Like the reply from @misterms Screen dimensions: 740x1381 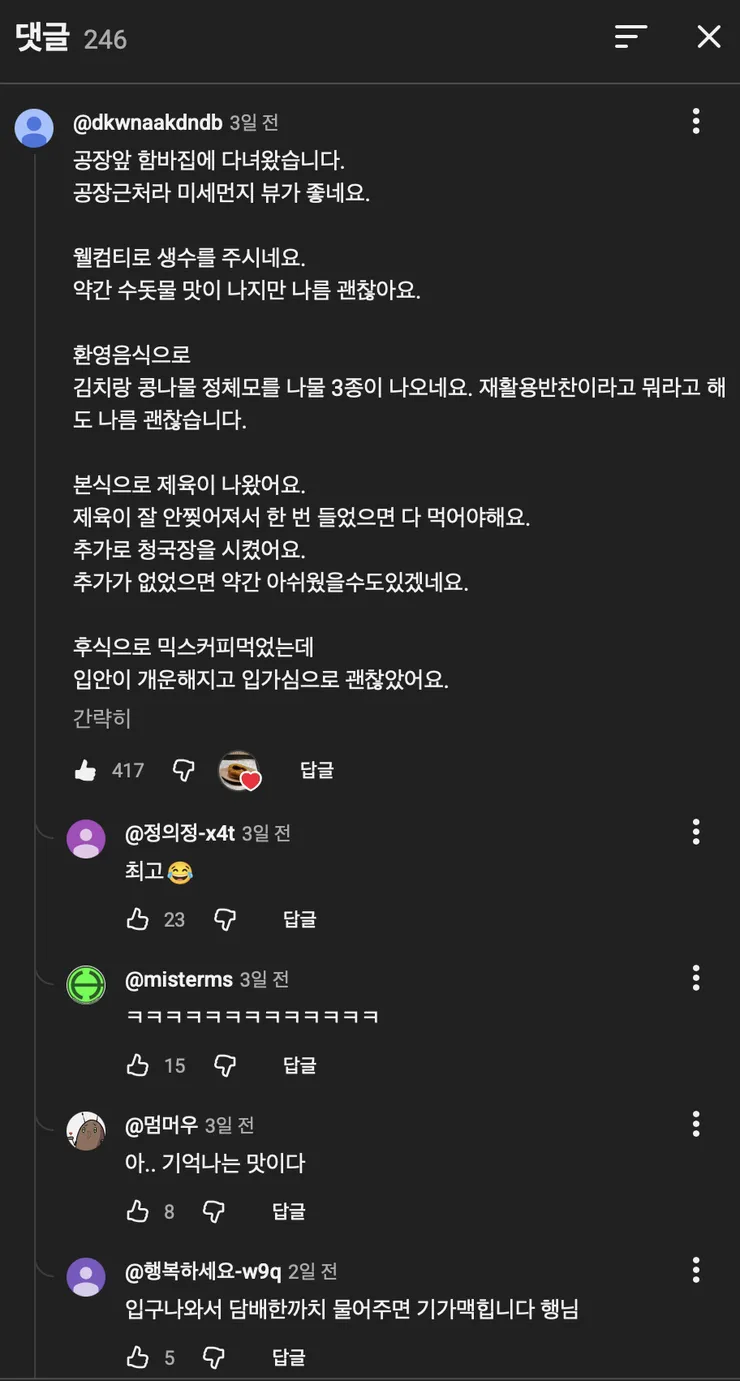(x=138, y=1065)
